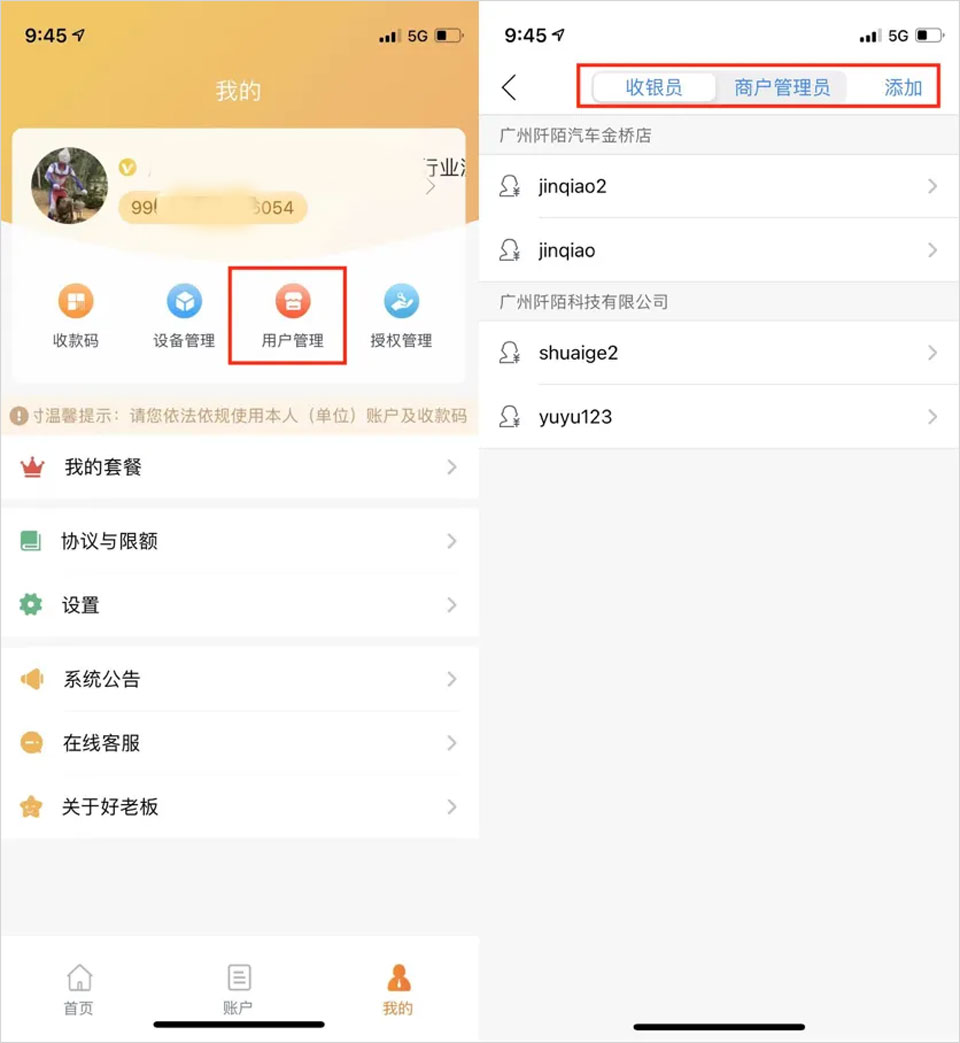Expand details for user jinqiao2

[x=720, y=186]
